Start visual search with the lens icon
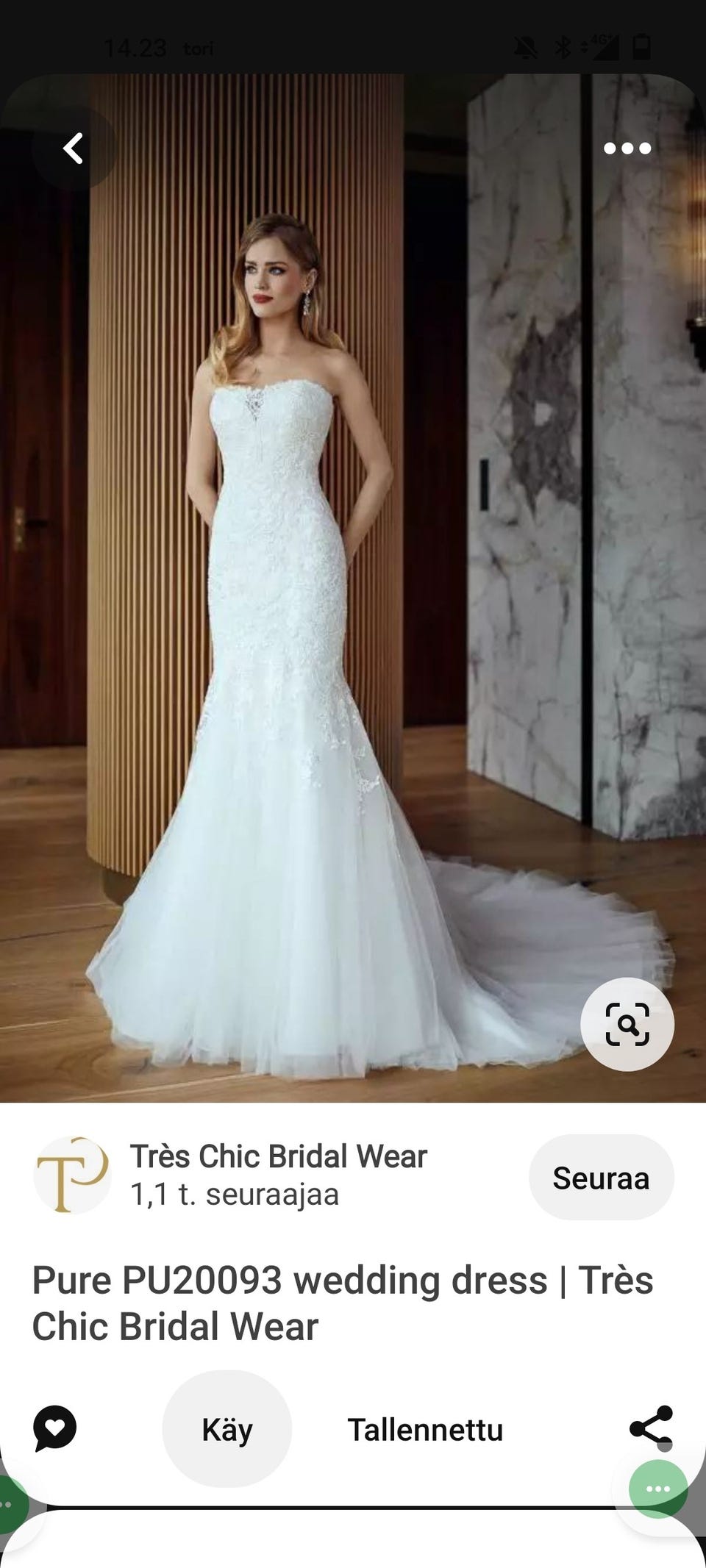 tap(627, 1024)
